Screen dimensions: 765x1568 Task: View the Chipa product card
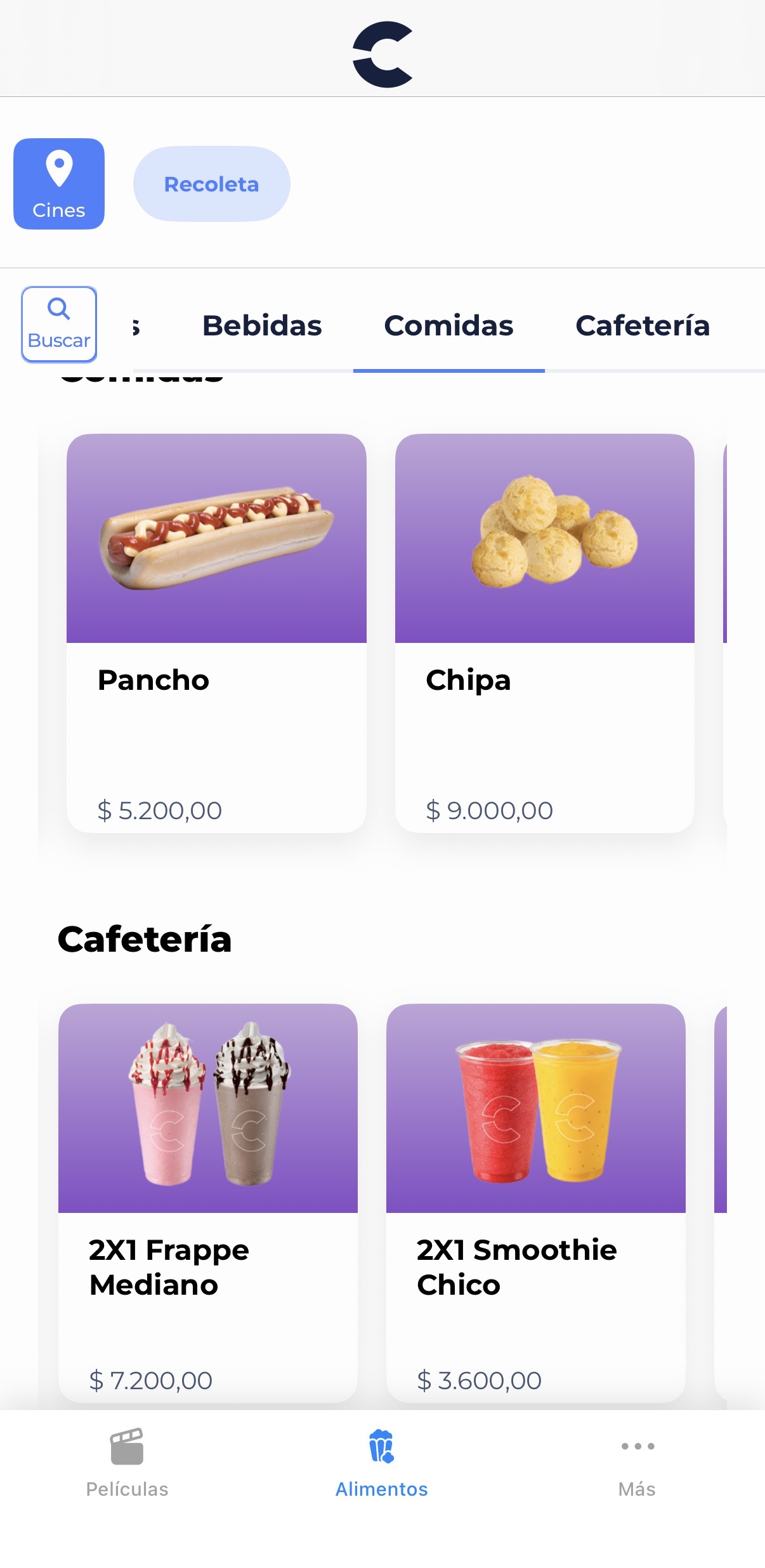pos(544,633)
